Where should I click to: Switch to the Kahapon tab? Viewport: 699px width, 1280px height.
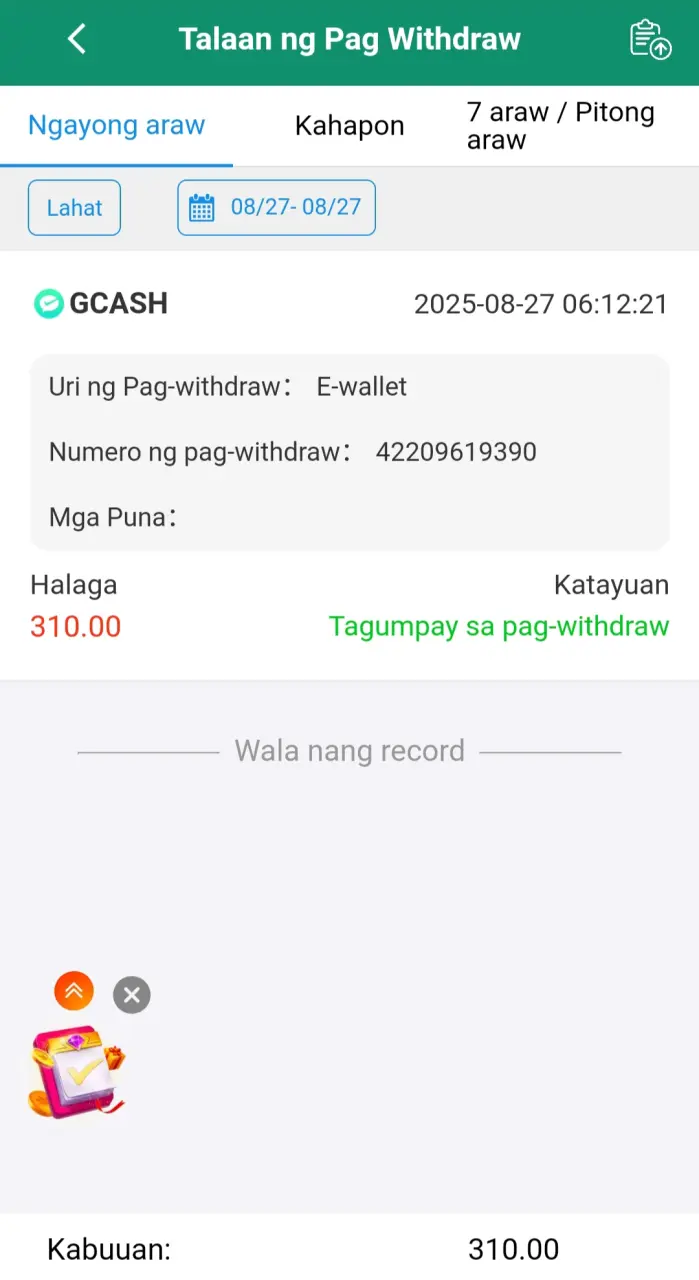(x=349, y=126)
